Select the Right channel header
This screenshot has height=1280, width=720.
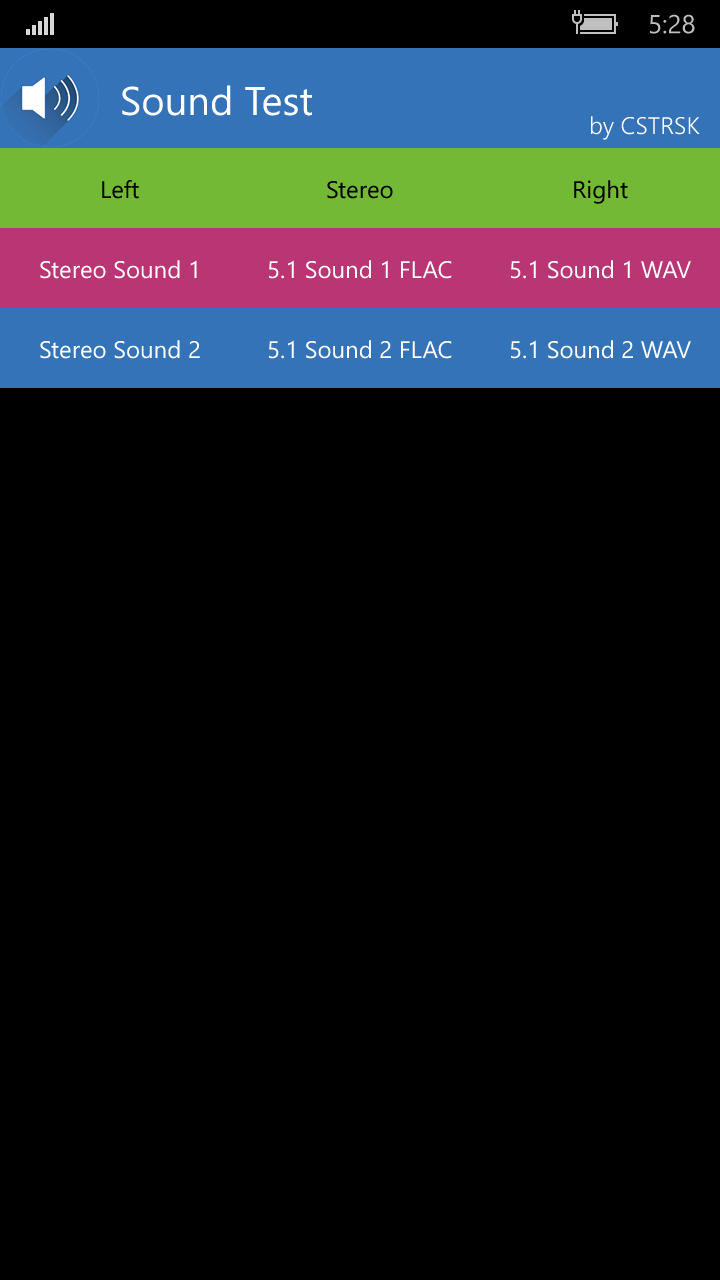pyautogui.click(x=599, y=188)
